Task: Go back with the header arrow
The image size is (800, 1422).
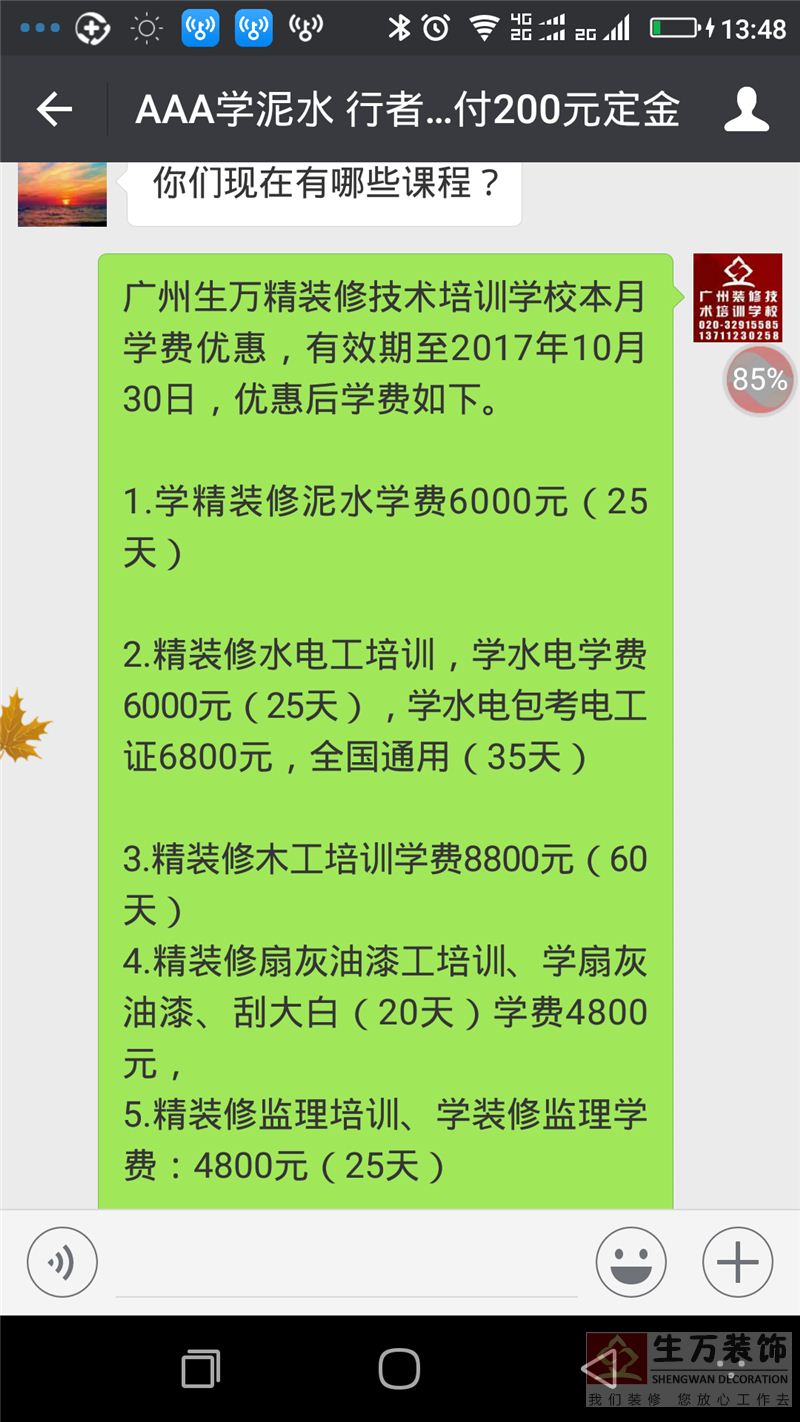Action: (54, 109)
